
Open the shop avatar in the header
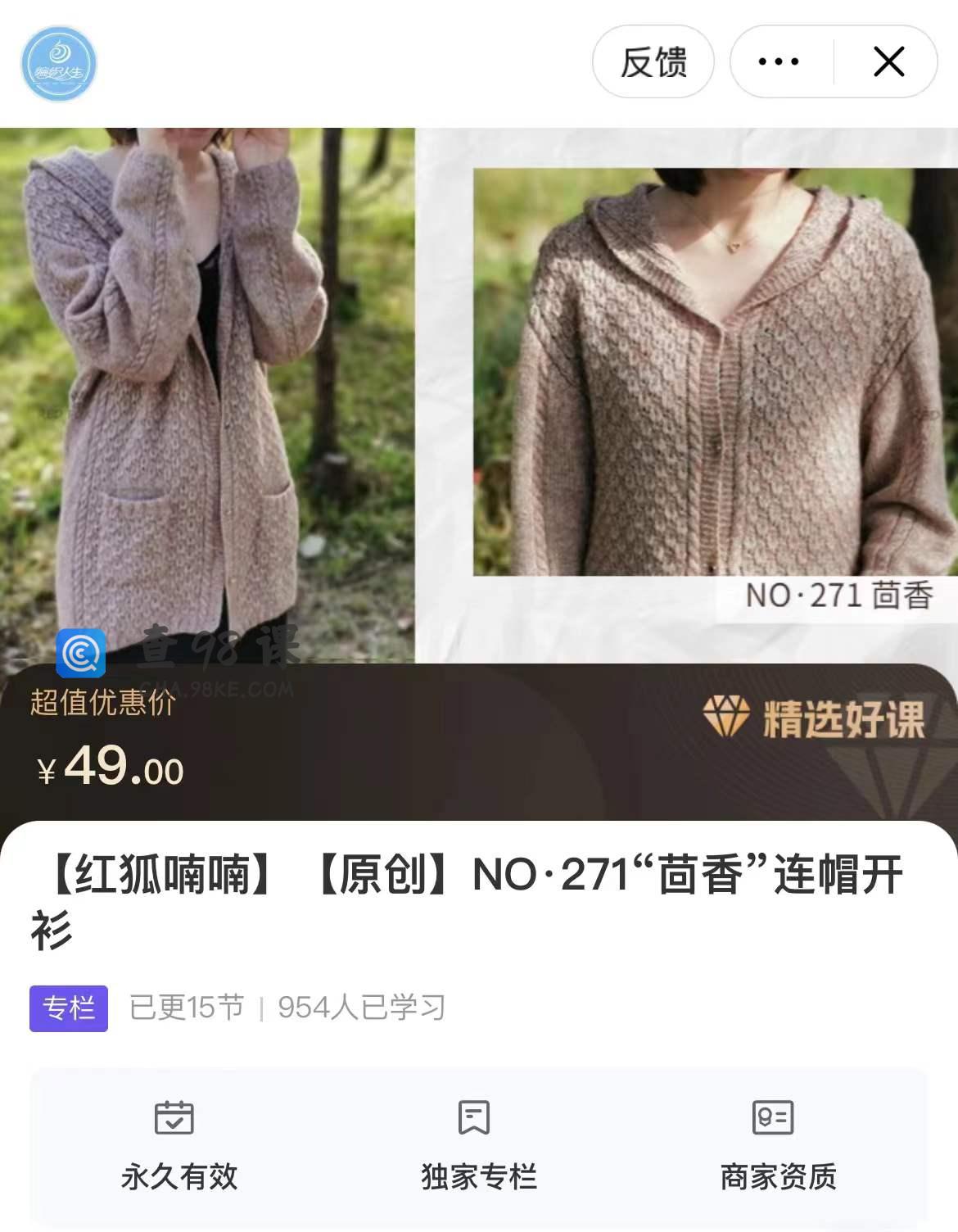pos(58,65)
